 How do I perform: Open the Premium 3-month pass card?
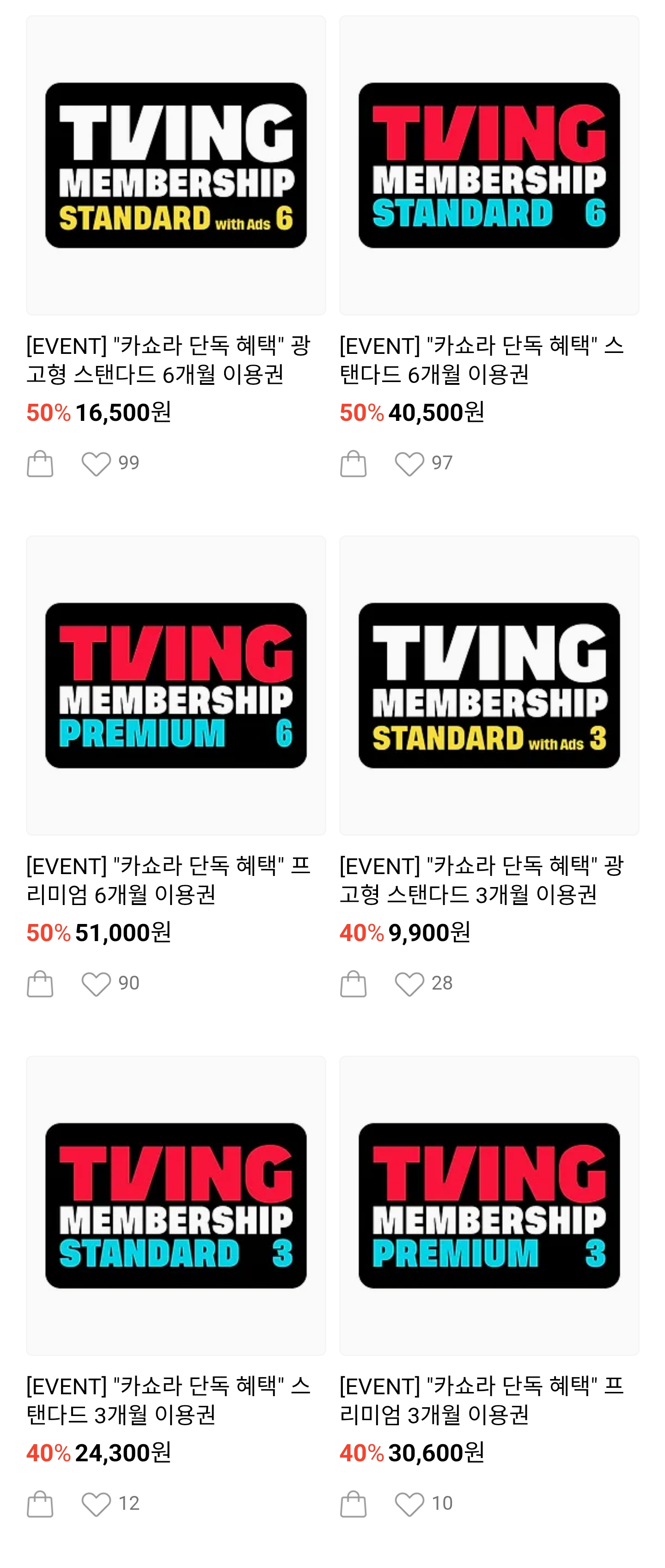coord(489,1205)
